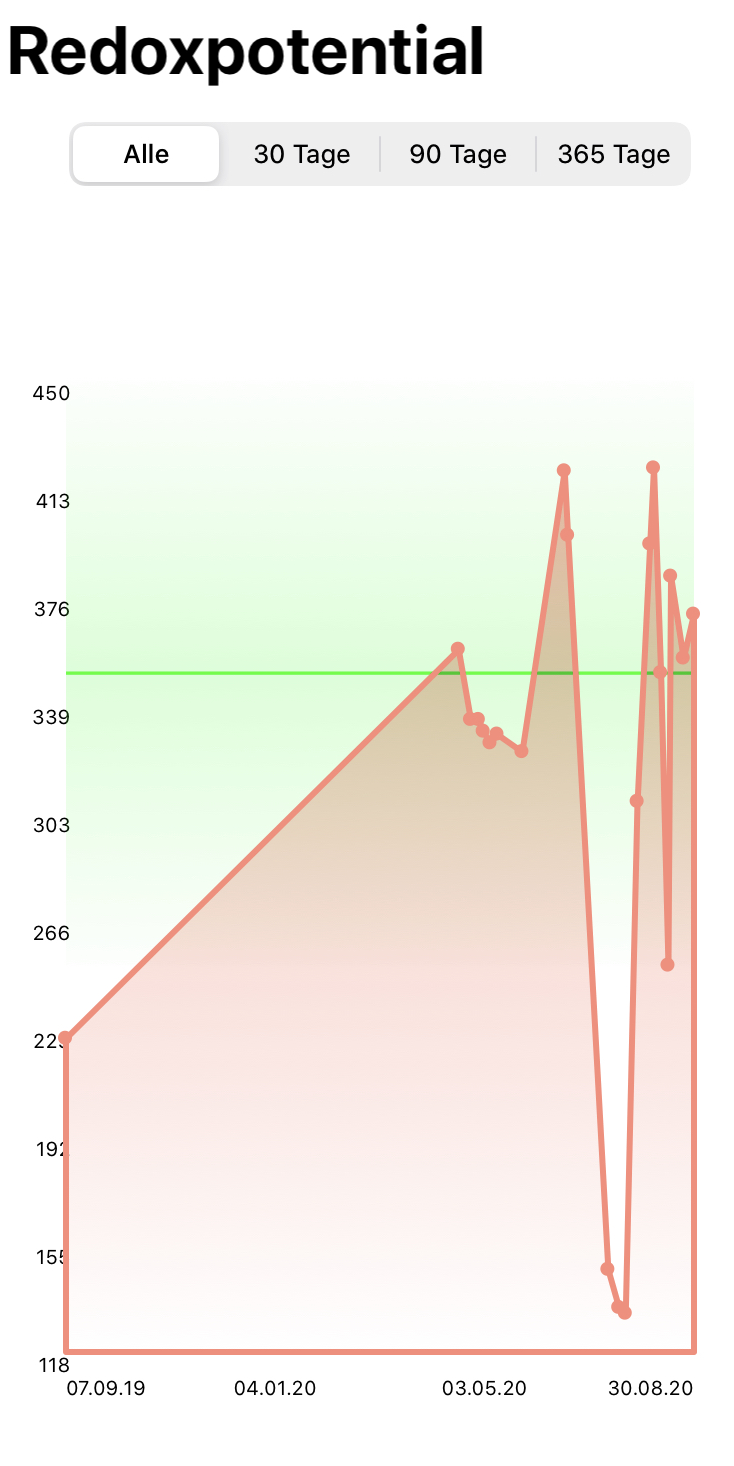
Task: Select the Alle time range
Action: point(146,154)
